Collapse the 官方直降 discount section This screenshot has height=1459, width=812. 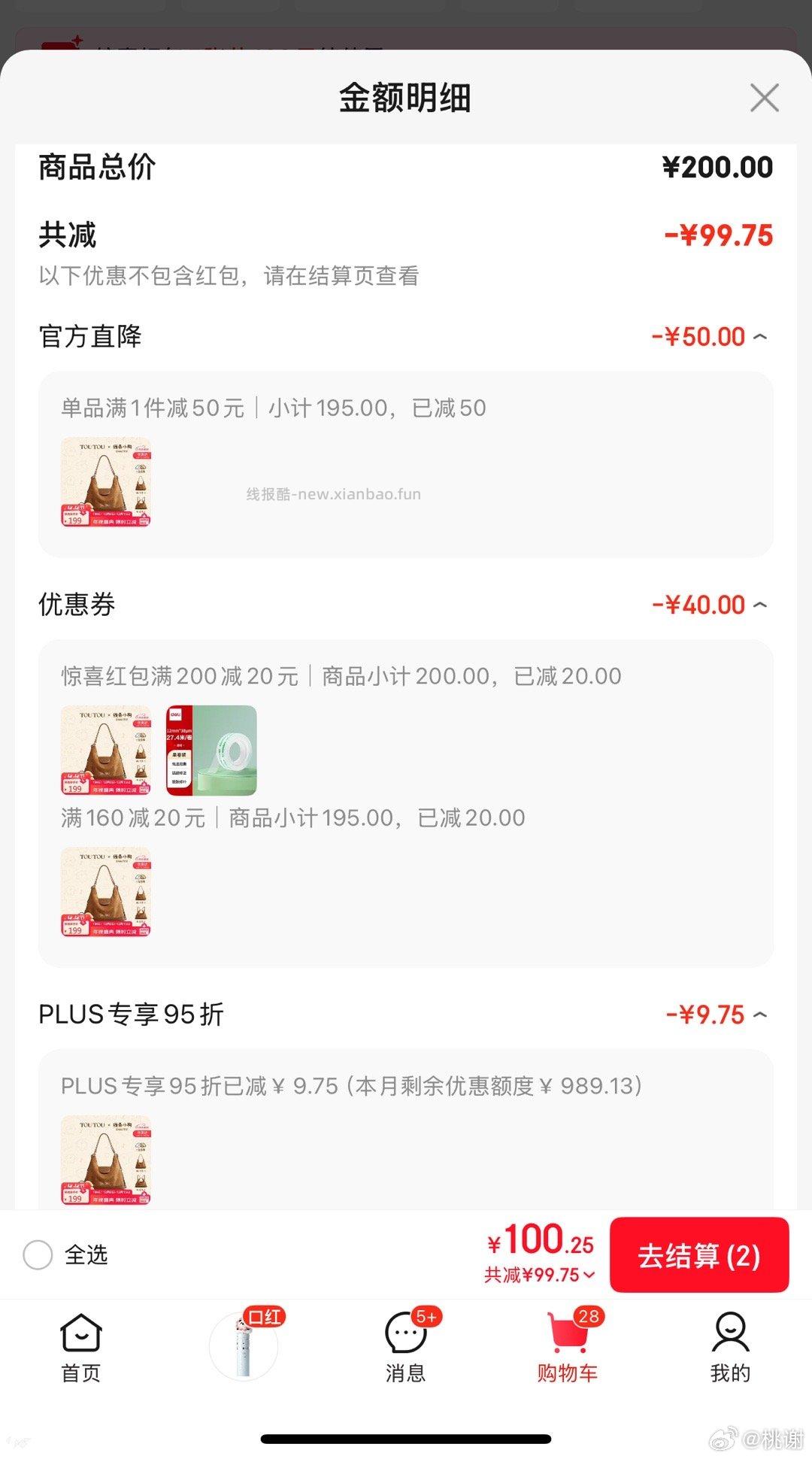pos(760,336)
